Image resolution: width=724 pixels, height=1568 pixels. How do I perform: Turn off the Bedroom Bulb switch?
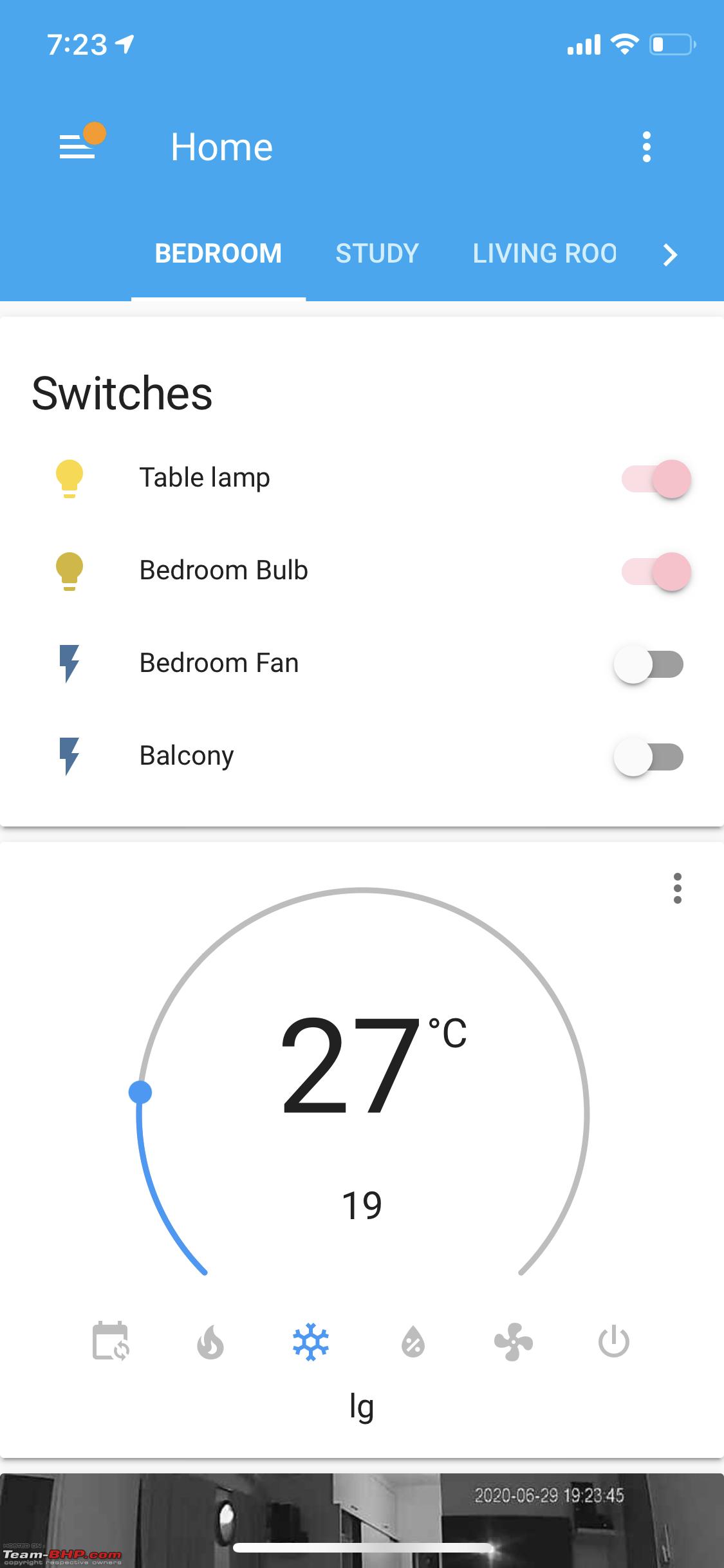click(x=656, y=572)
